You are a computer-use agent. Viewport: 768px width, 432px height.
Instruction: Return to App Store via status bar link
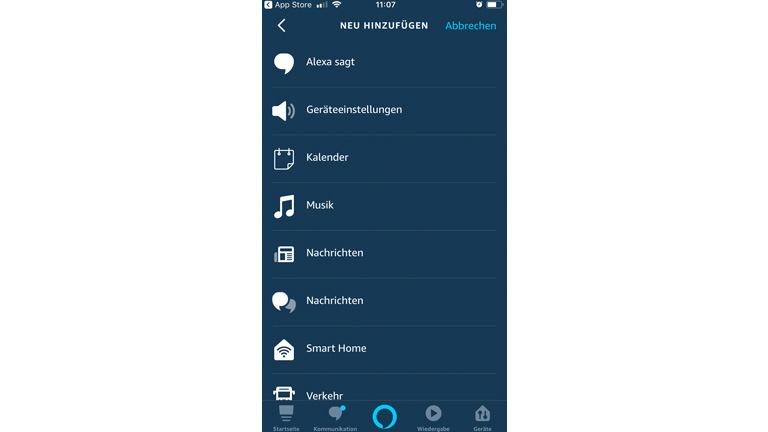pyautogui.click(x=287, y=5)
